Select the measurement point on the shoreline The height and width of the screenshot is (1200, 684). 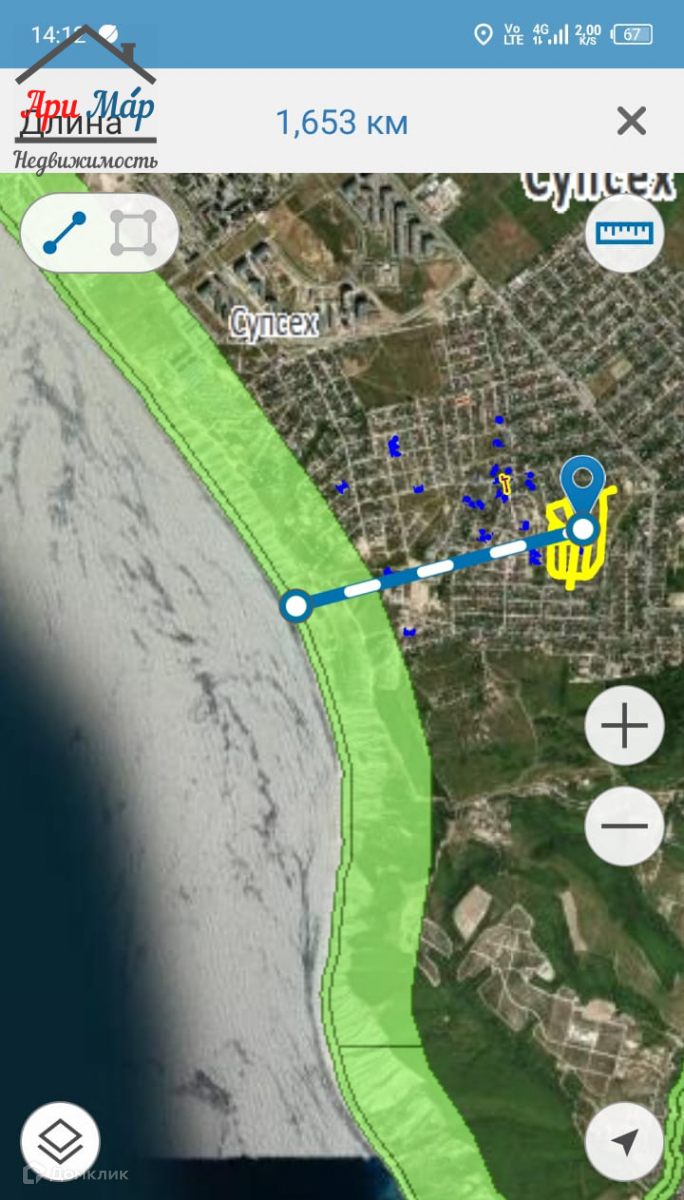click(x=295, y=605)
